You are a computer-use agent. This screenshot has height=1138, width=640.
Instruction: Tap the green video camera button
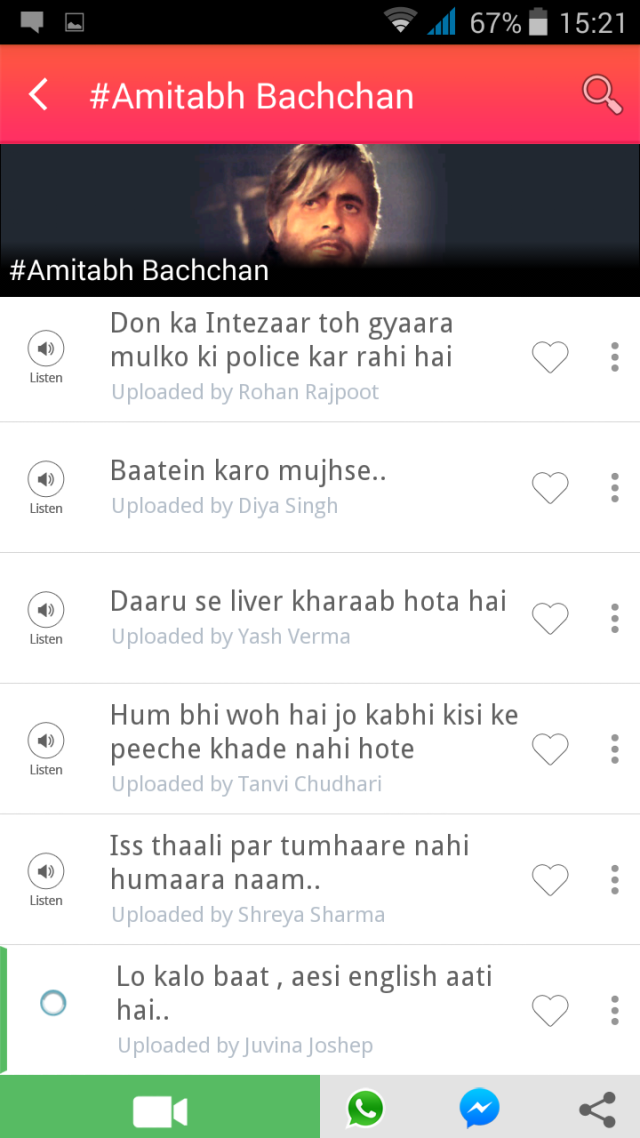pos(160,1108)
